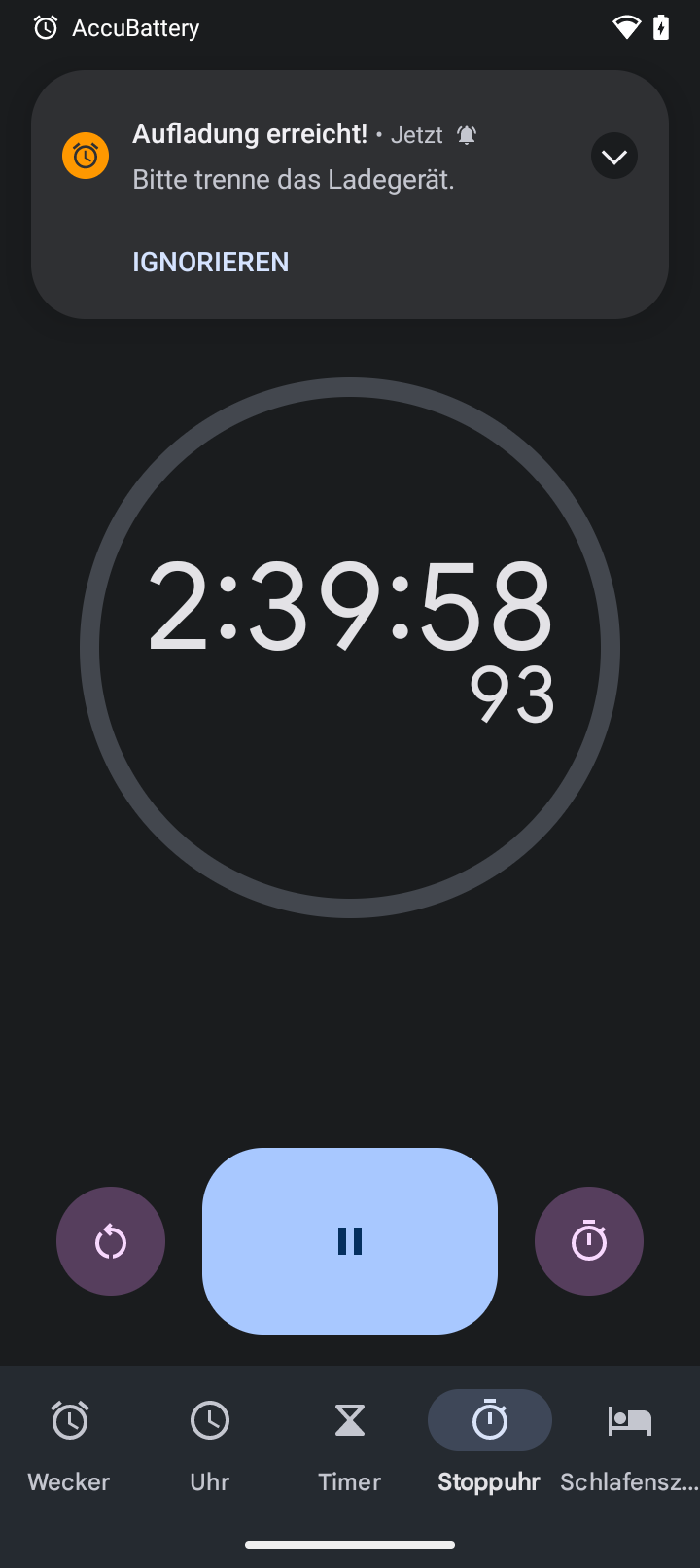Image resolution: width=700 pixels, height=1568 pixels.
Task: Switch to the Wecker tab
Action: pyautogui.click(x=70, y=1443)
